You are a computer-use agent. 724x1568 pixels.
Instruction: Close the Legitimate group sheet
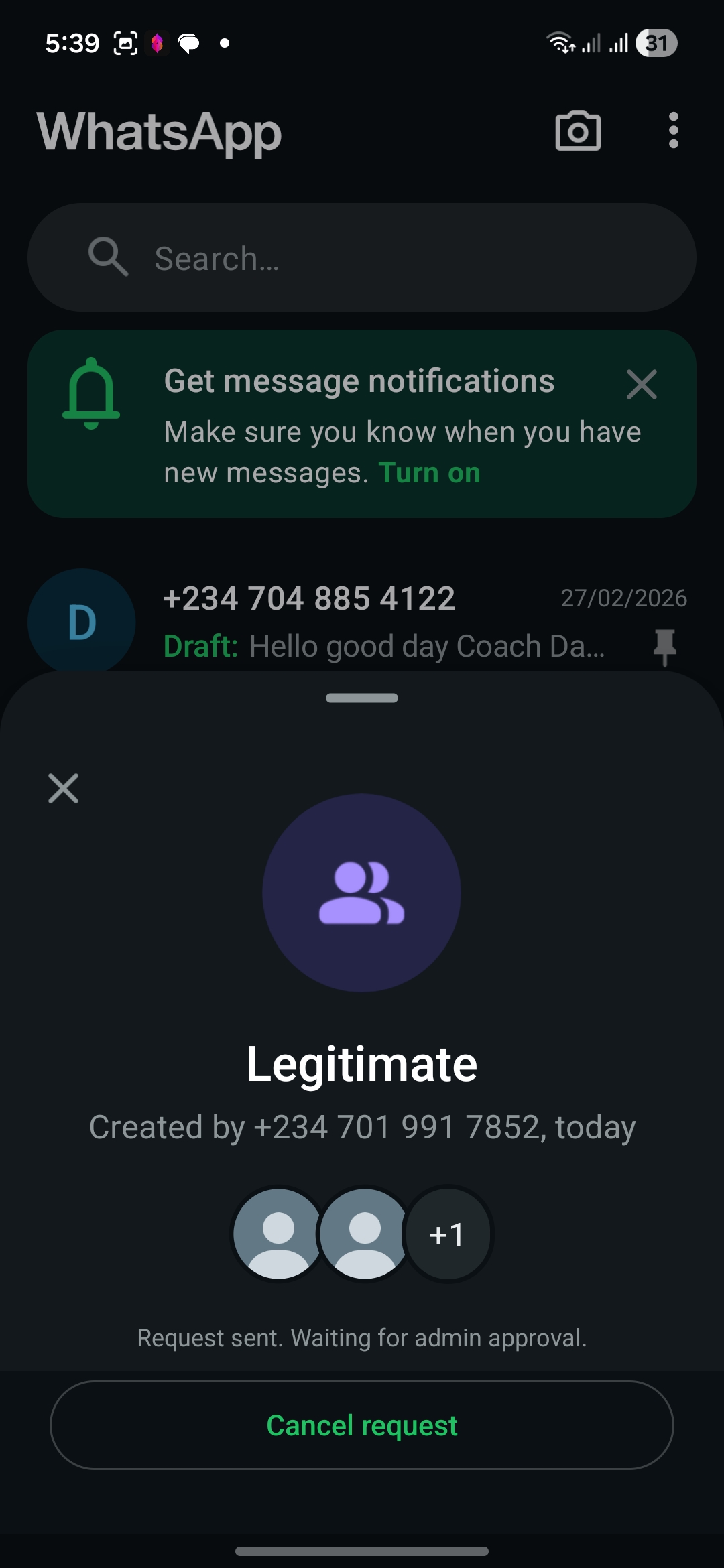click(64, 788)
